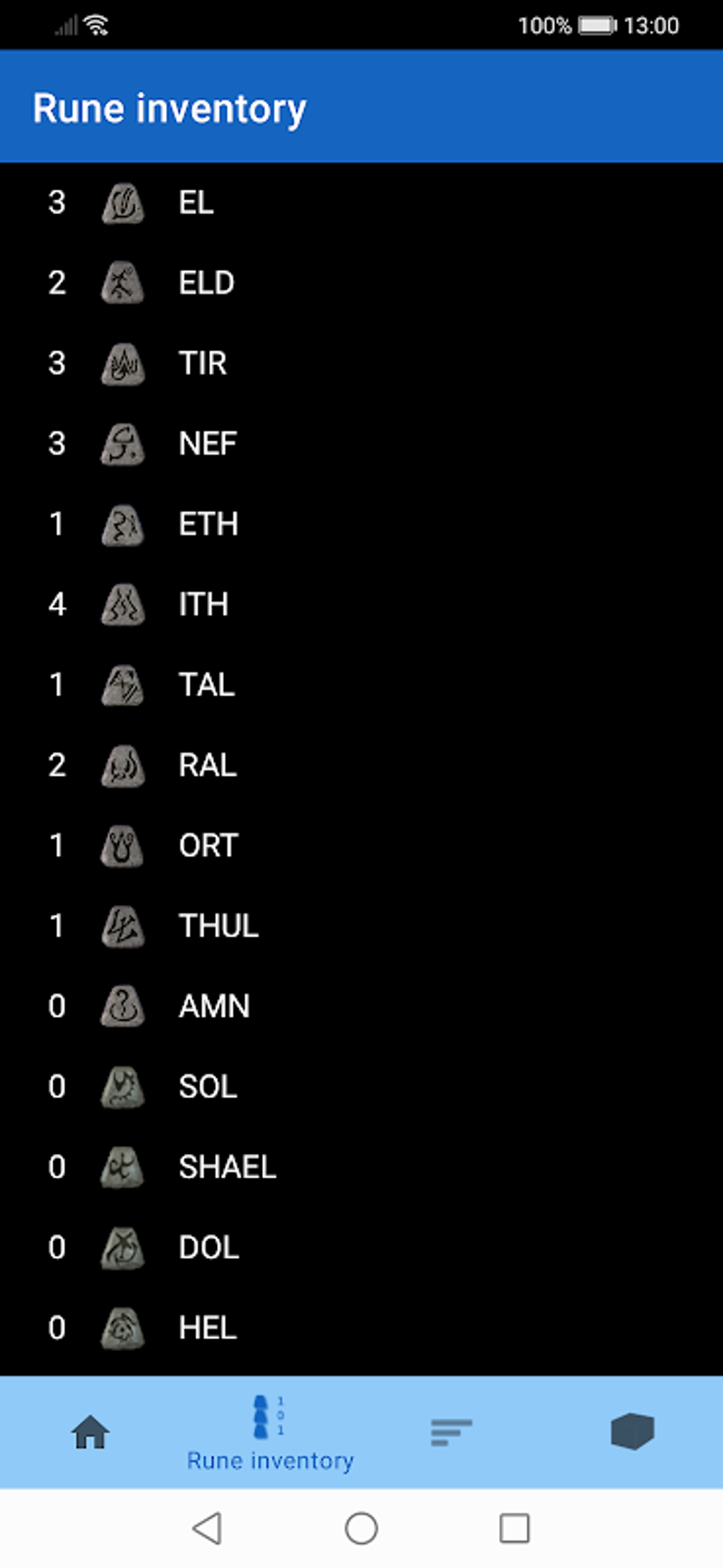Select the ITH rune icon
723x1568 pixels.
tap(122, 605)
